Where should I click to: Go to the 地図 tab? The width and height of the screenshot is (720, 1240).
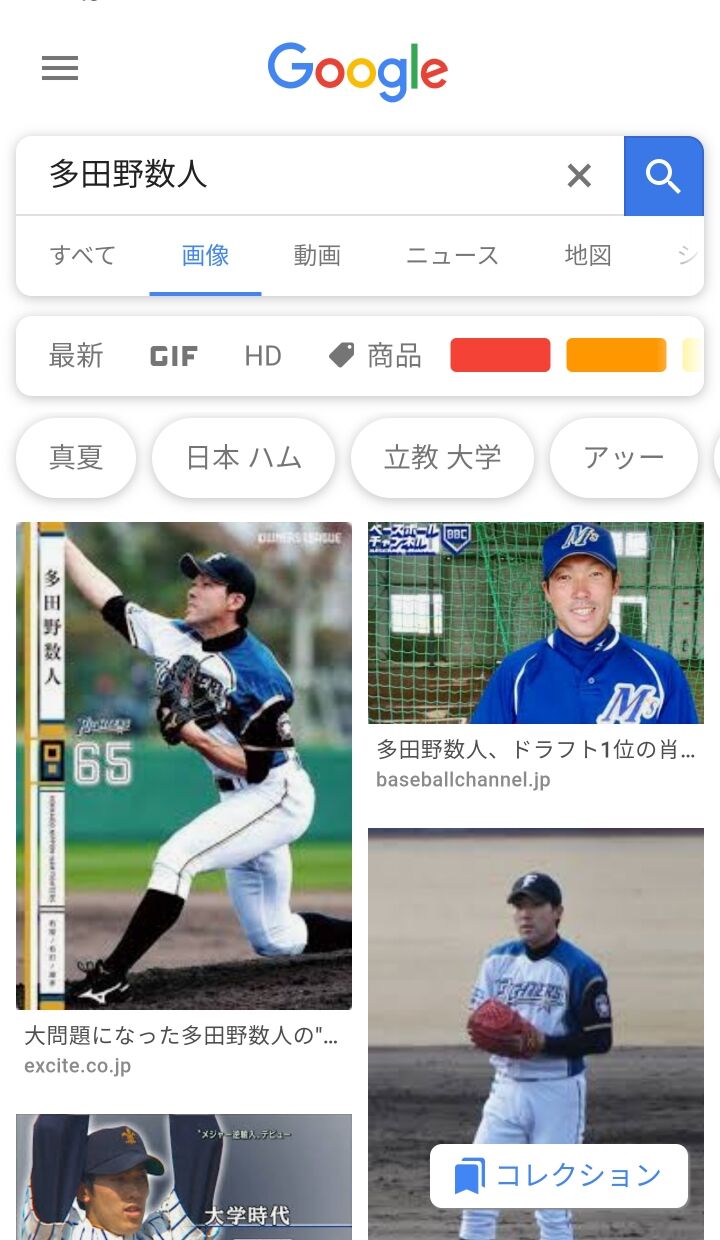588,256
